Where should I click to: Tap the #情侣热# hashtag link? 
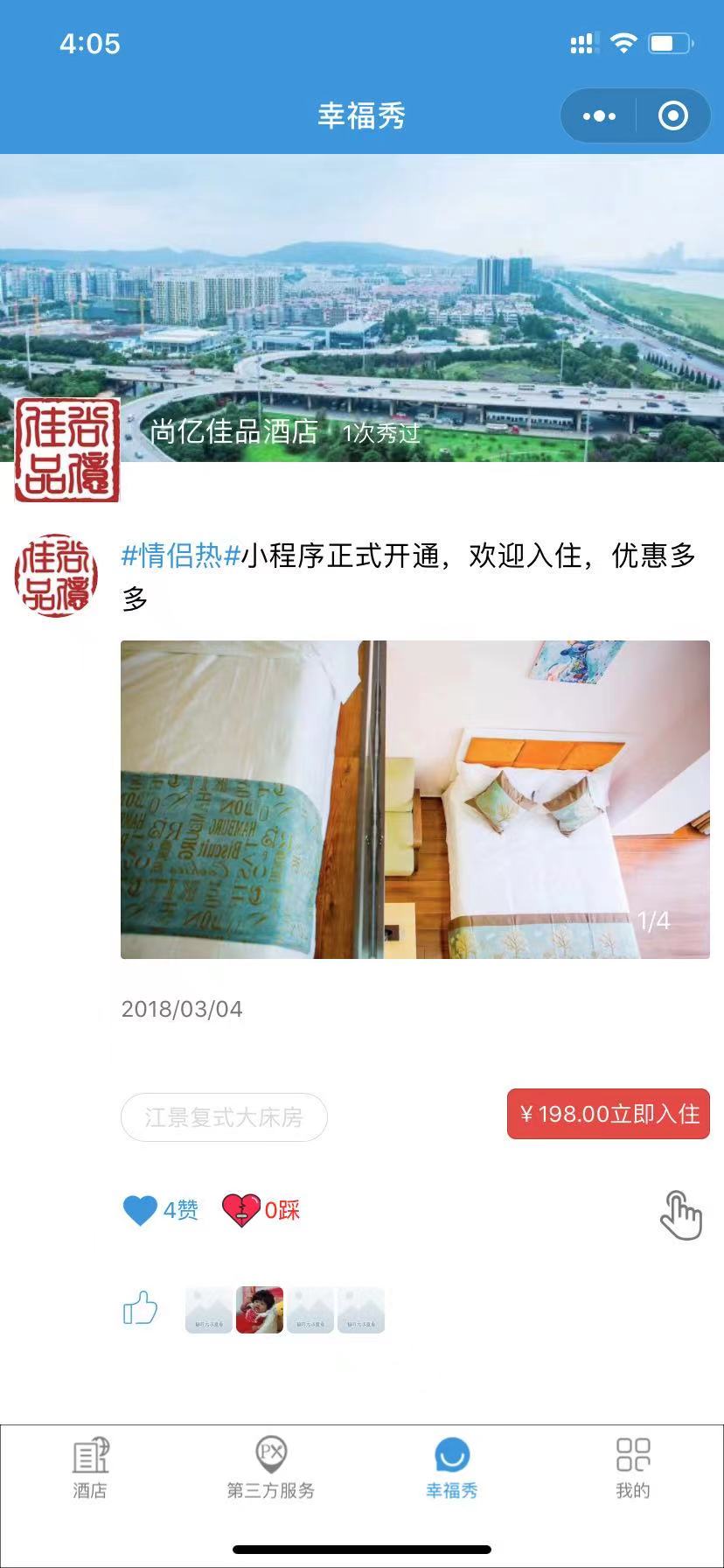180,555
